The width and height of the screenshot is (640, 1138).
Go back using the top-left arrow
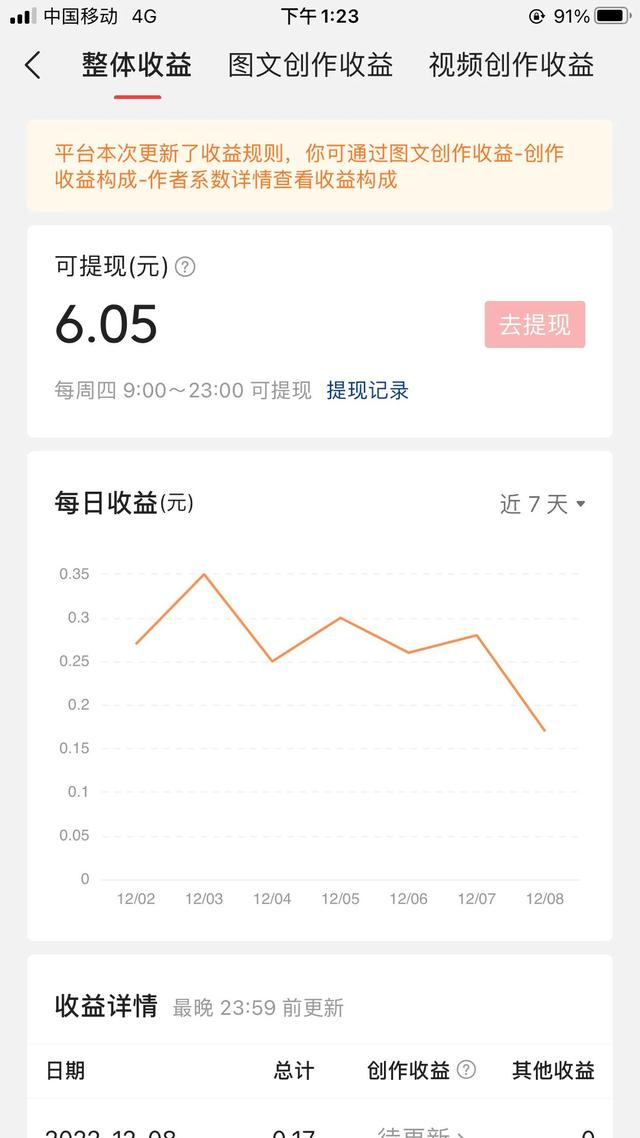(x=33, y=65)
